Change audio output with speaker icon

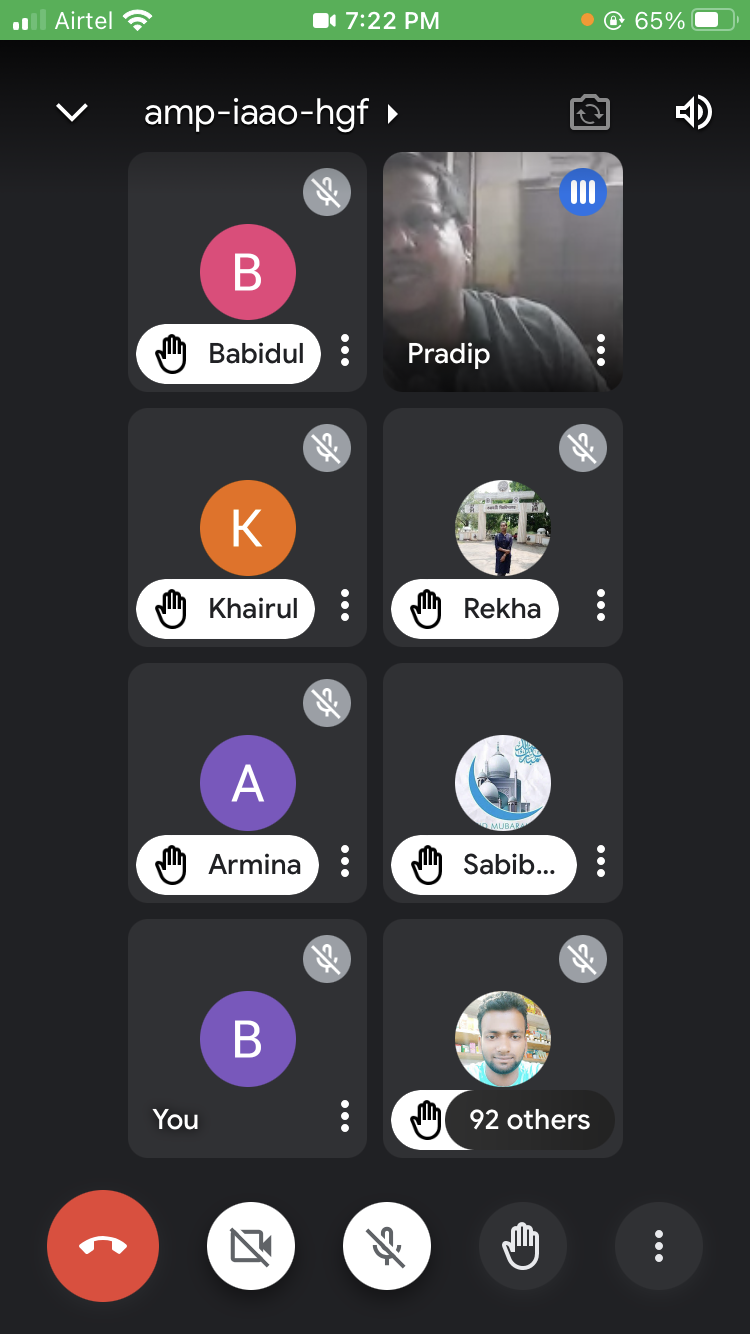[x=693, y=113]
